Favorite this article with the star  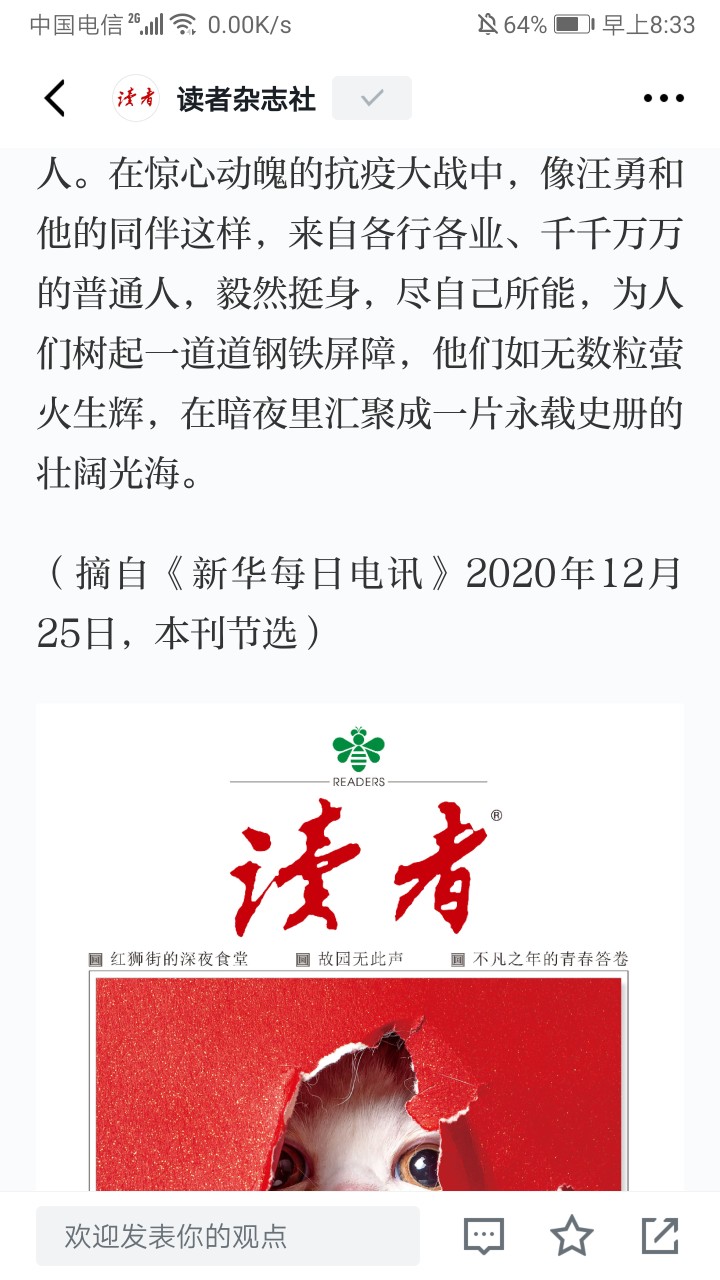pyautogui.click(x=572, y=1236)
